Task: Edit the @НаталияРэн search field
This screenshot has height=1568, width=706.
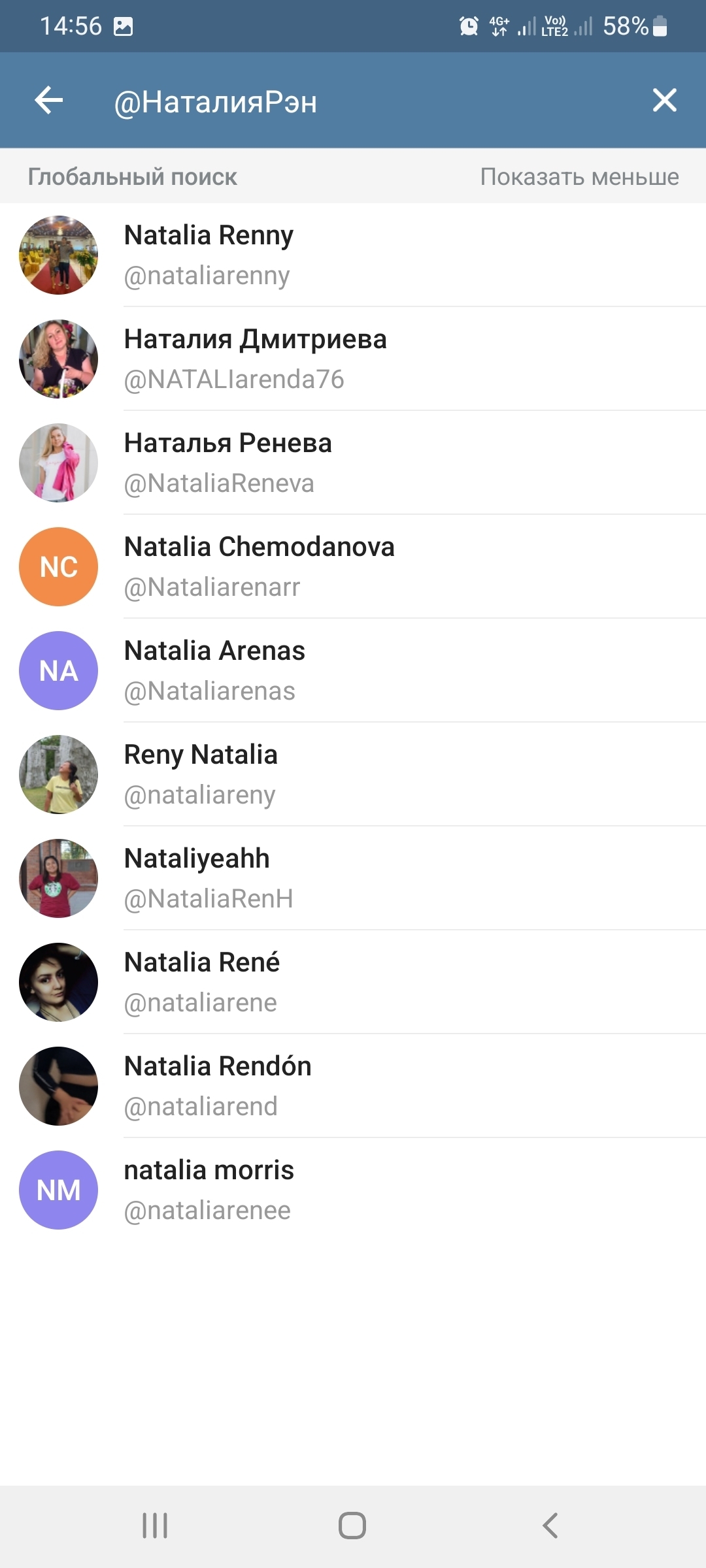Action: click(x=353, y=102)
